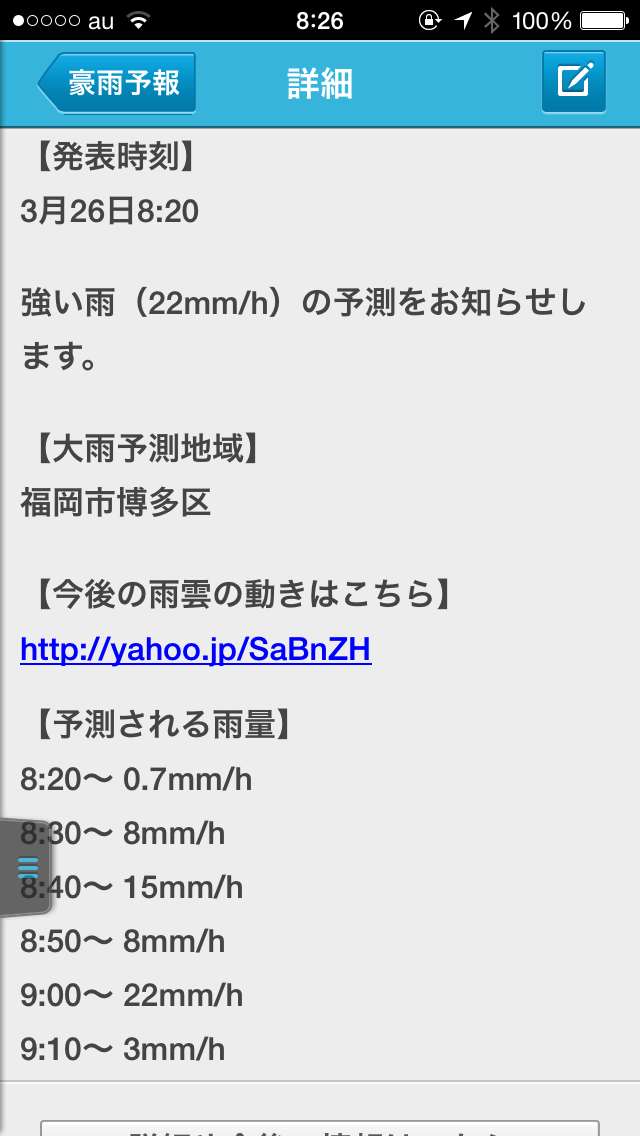640x1136 pixels.
Task: Go back to 豪雨予報 screen
Action: [117, 83]
